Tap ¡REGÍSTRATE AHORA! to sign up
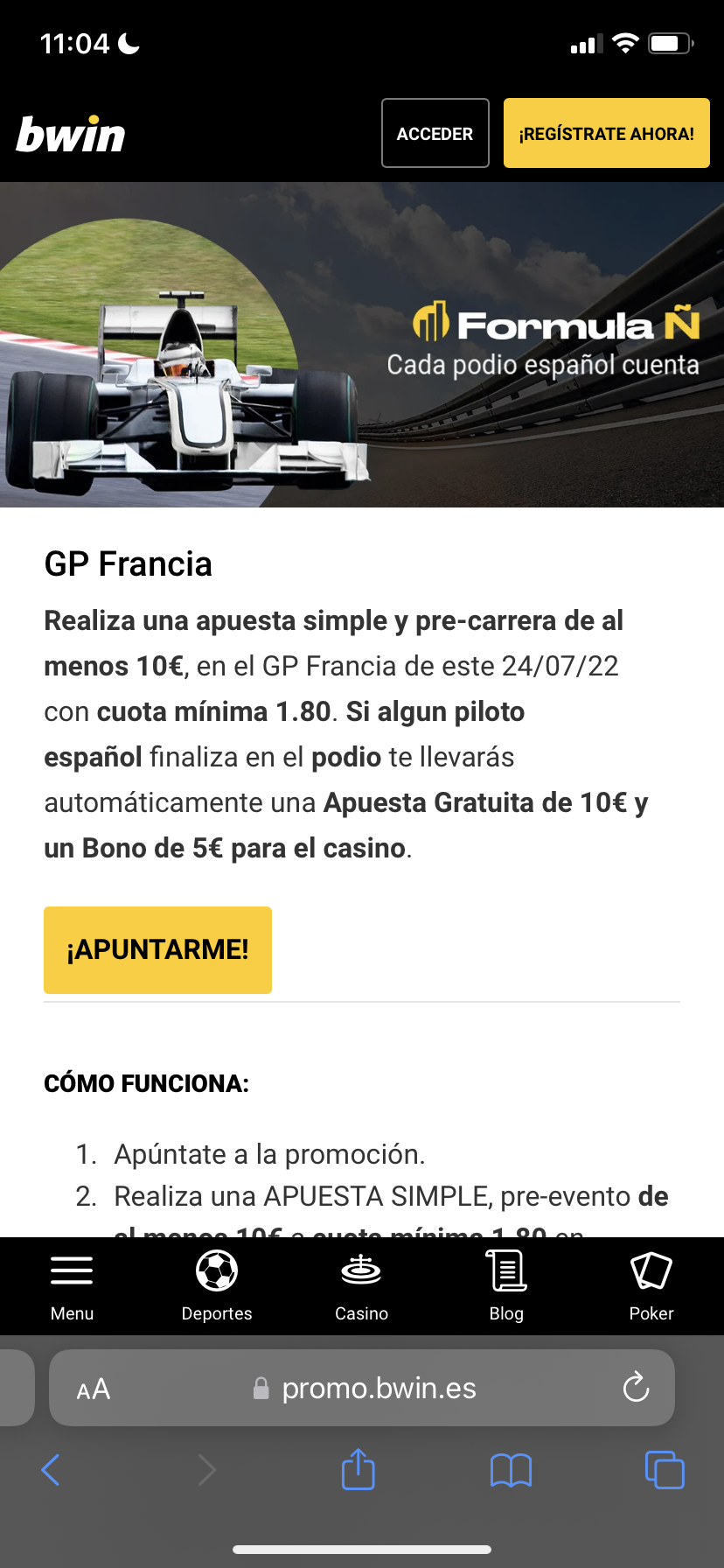 606,133
